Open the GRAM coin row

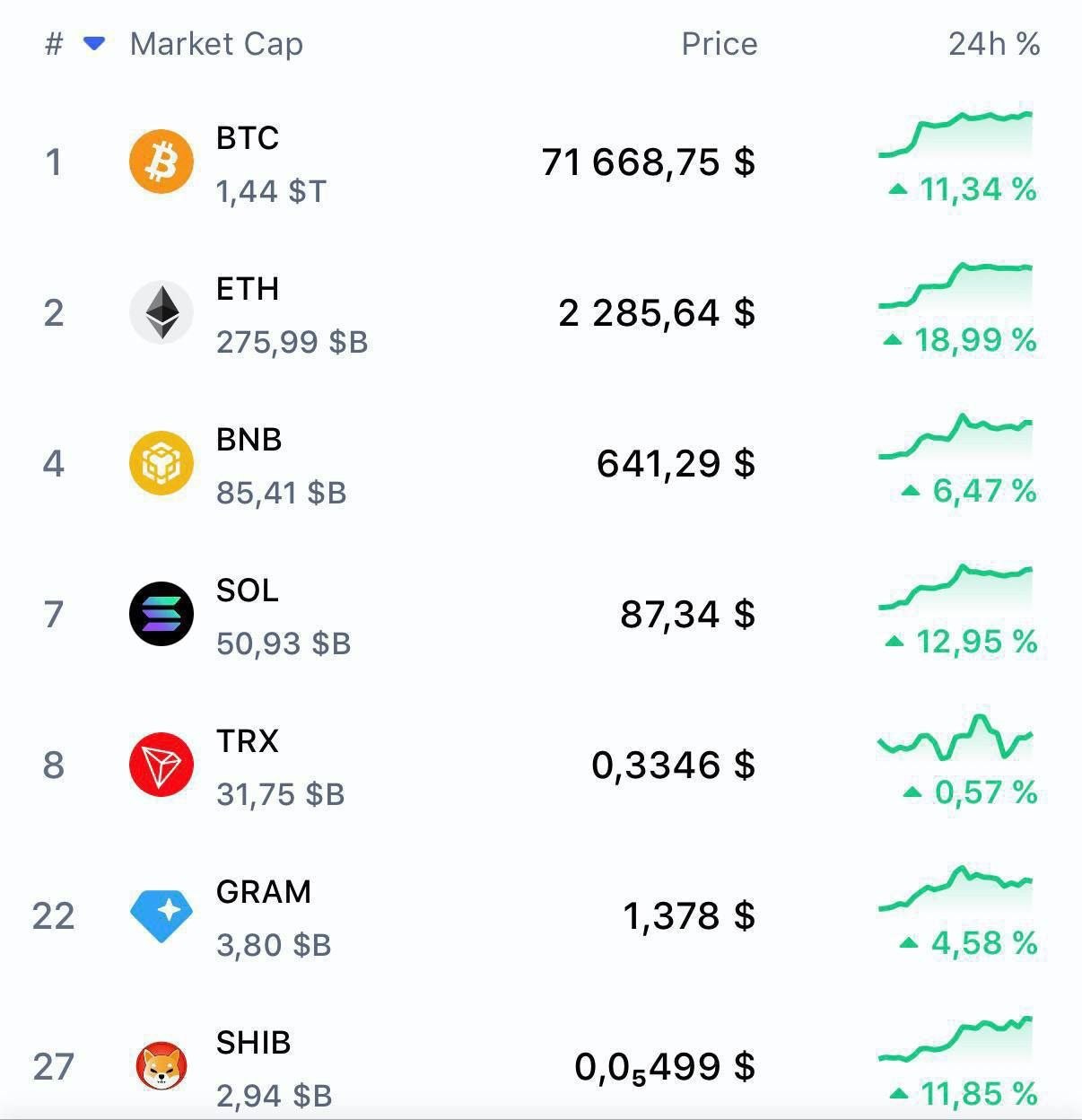[x=541, y=915]
